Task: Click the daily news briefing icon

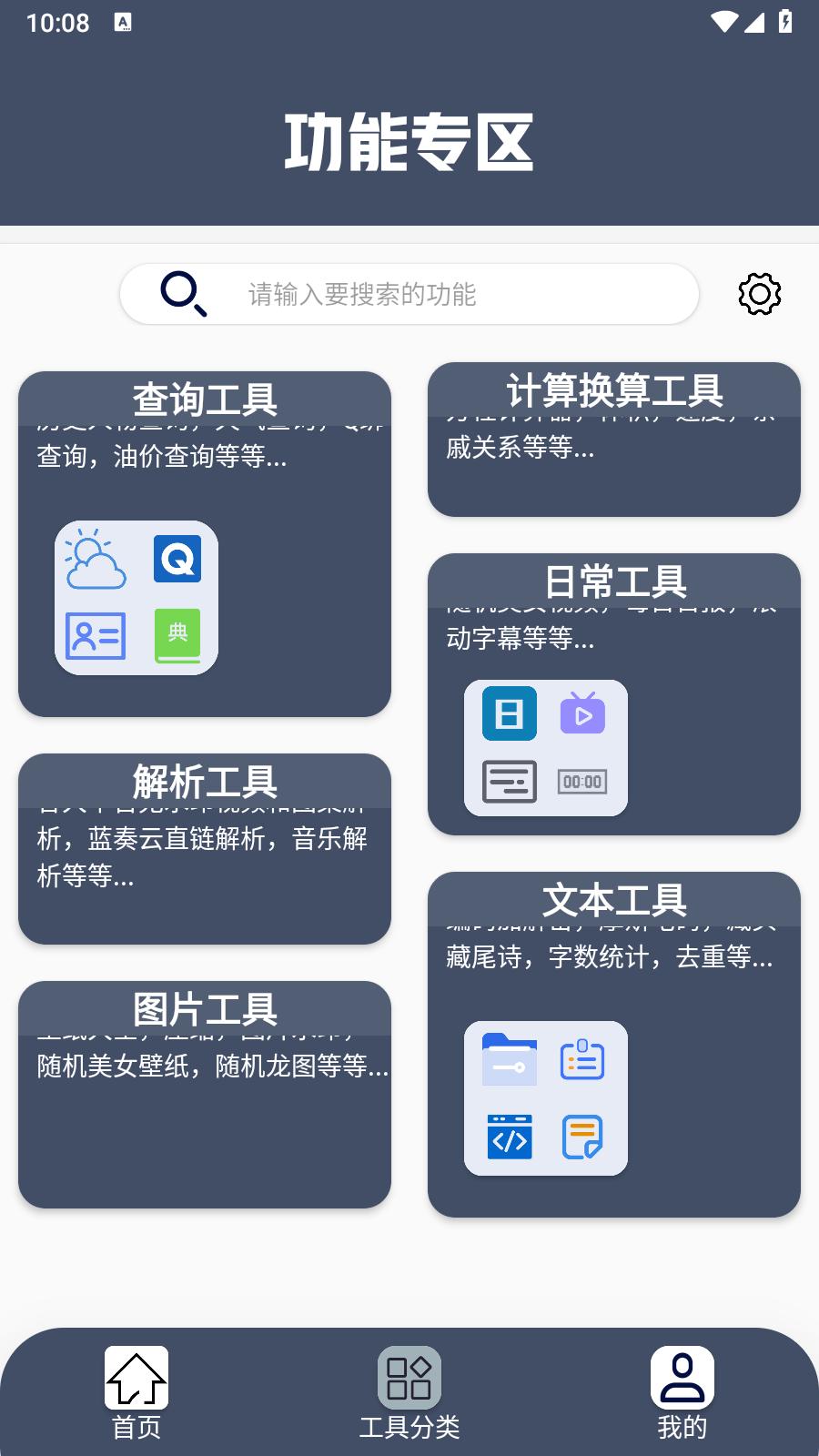Action: point(509,781)
